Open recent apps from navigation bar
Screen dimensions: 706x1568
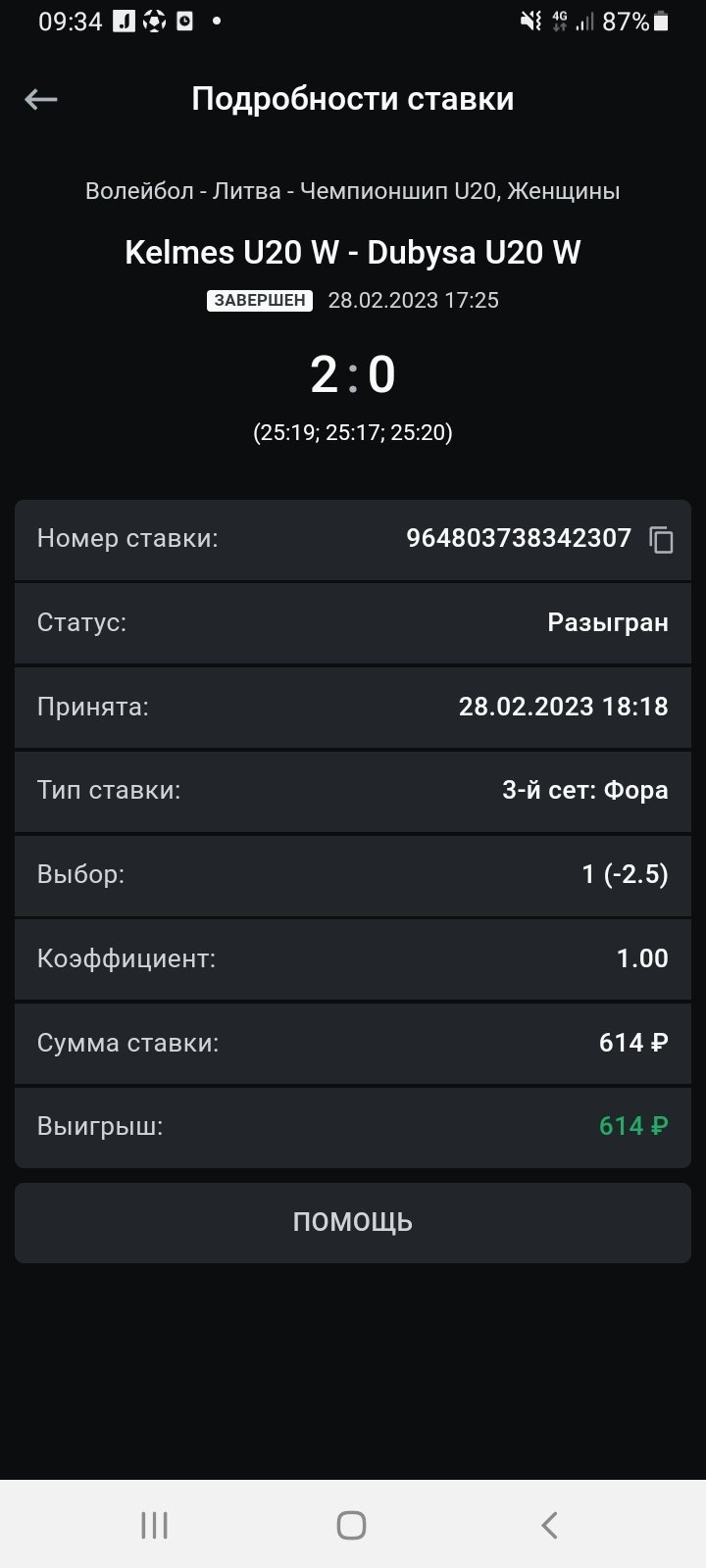coord(155,1525)
